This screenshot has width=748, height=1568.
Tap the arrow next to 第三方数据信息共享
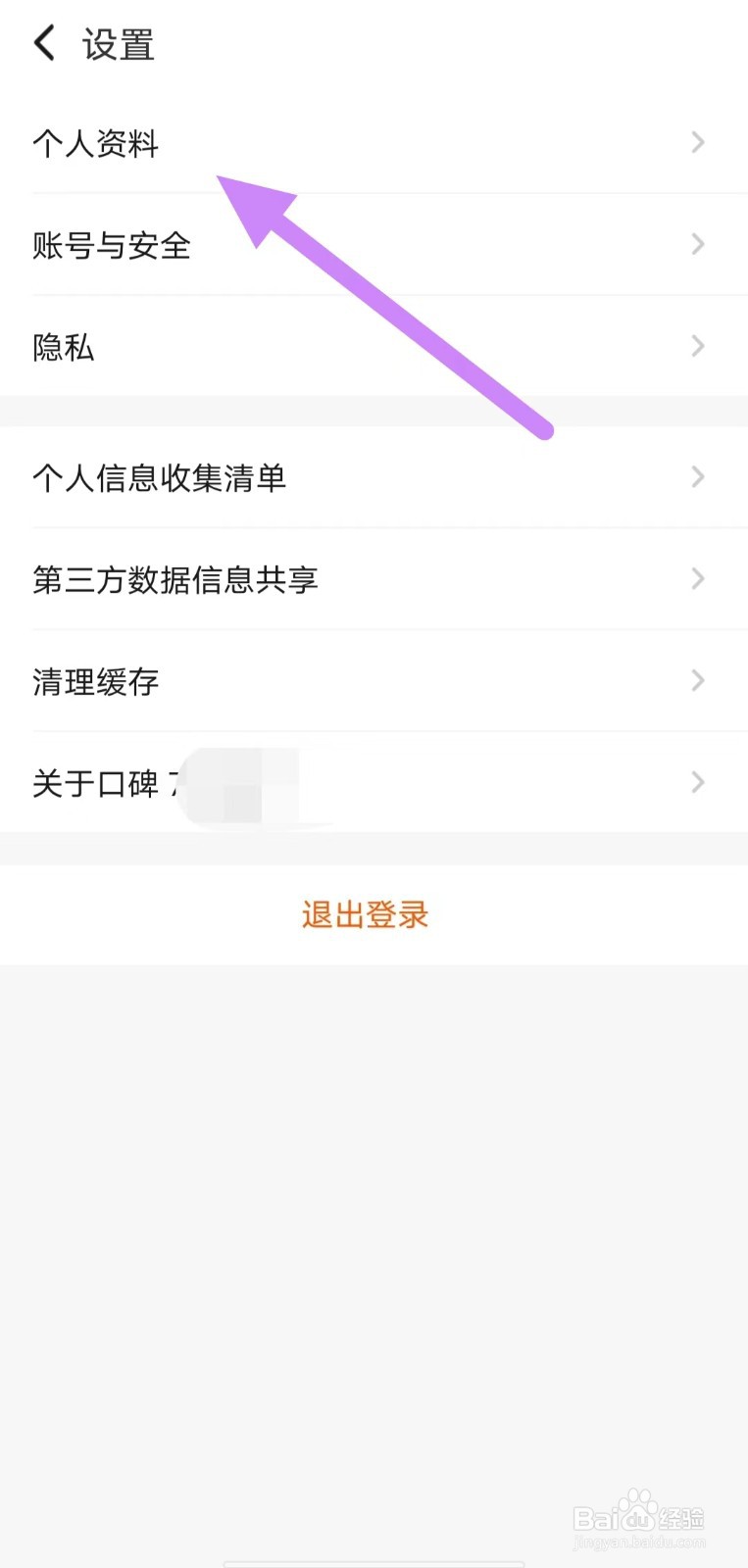click(x=696, y=578)
